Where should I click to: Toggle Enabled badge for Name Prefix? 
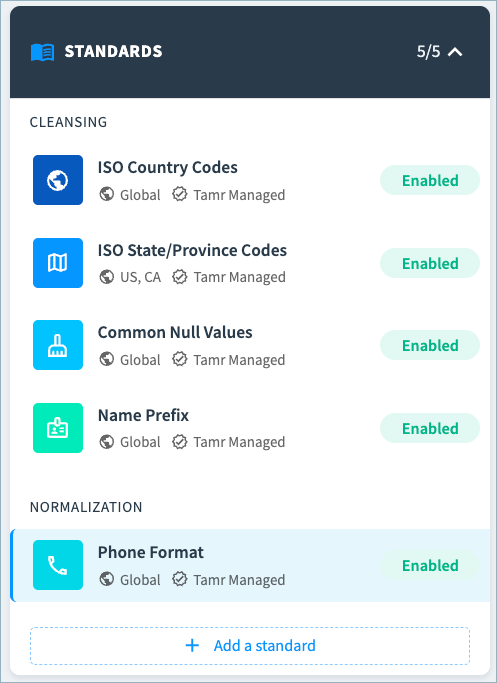coord(430,428)
